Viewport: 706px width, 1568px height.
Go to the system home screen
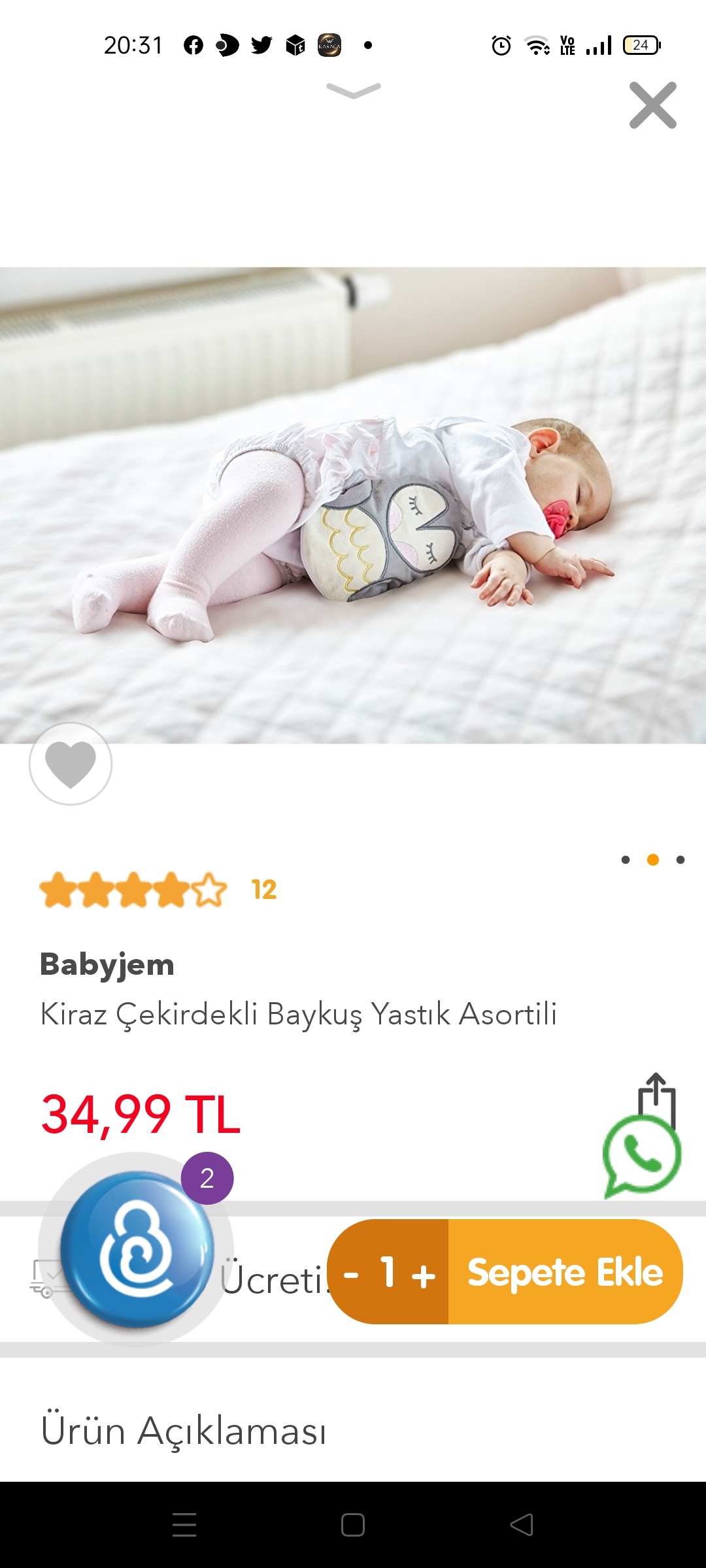353,1525
